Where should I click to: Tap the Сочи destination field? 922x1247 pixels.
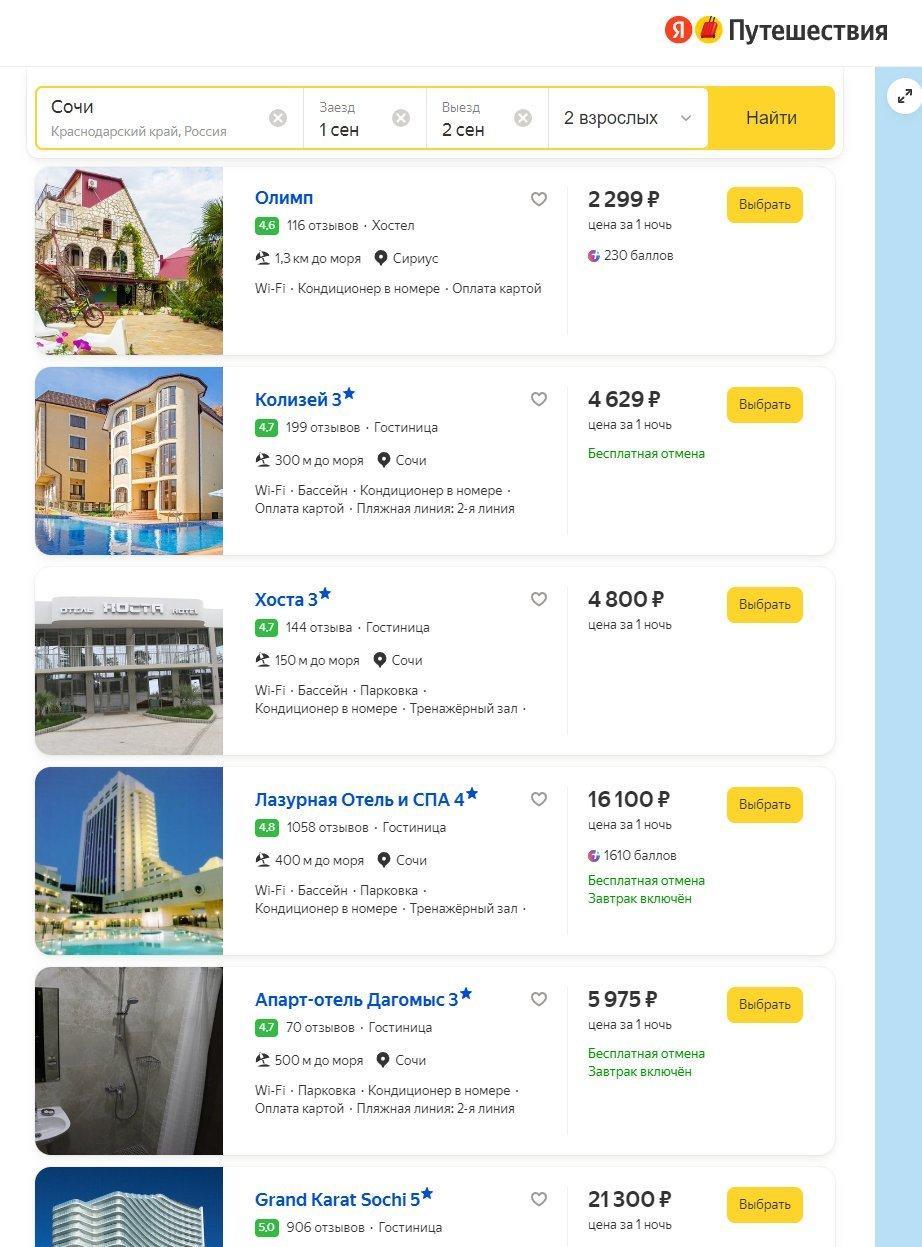click(150, 118)
